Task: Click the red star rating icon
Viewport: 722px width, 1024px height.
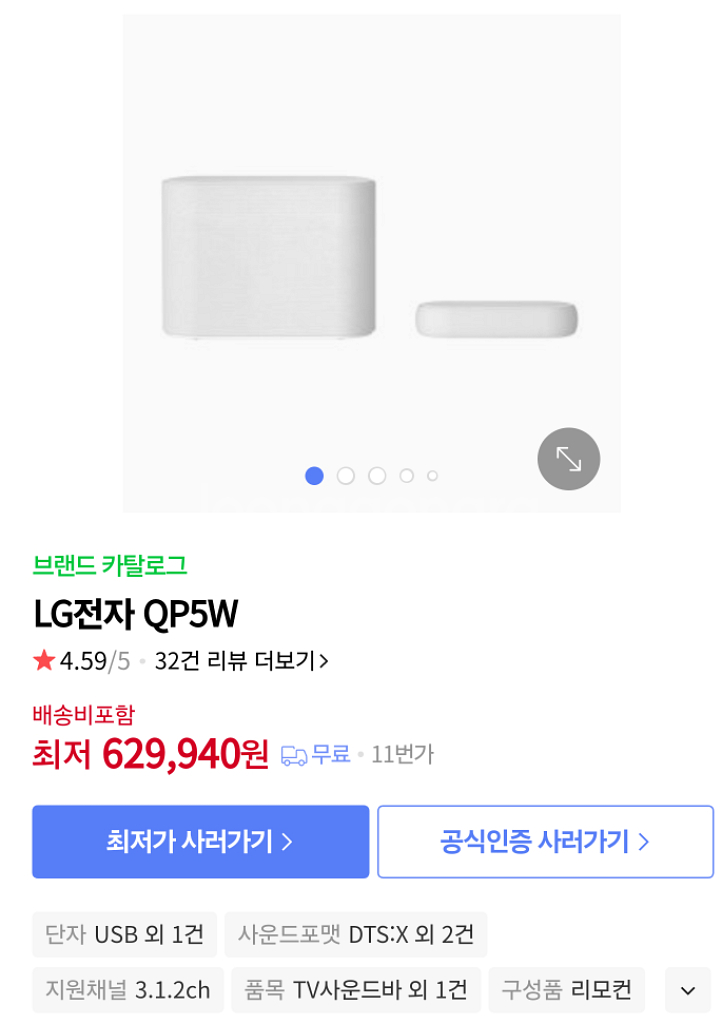Action: [42, 660]
